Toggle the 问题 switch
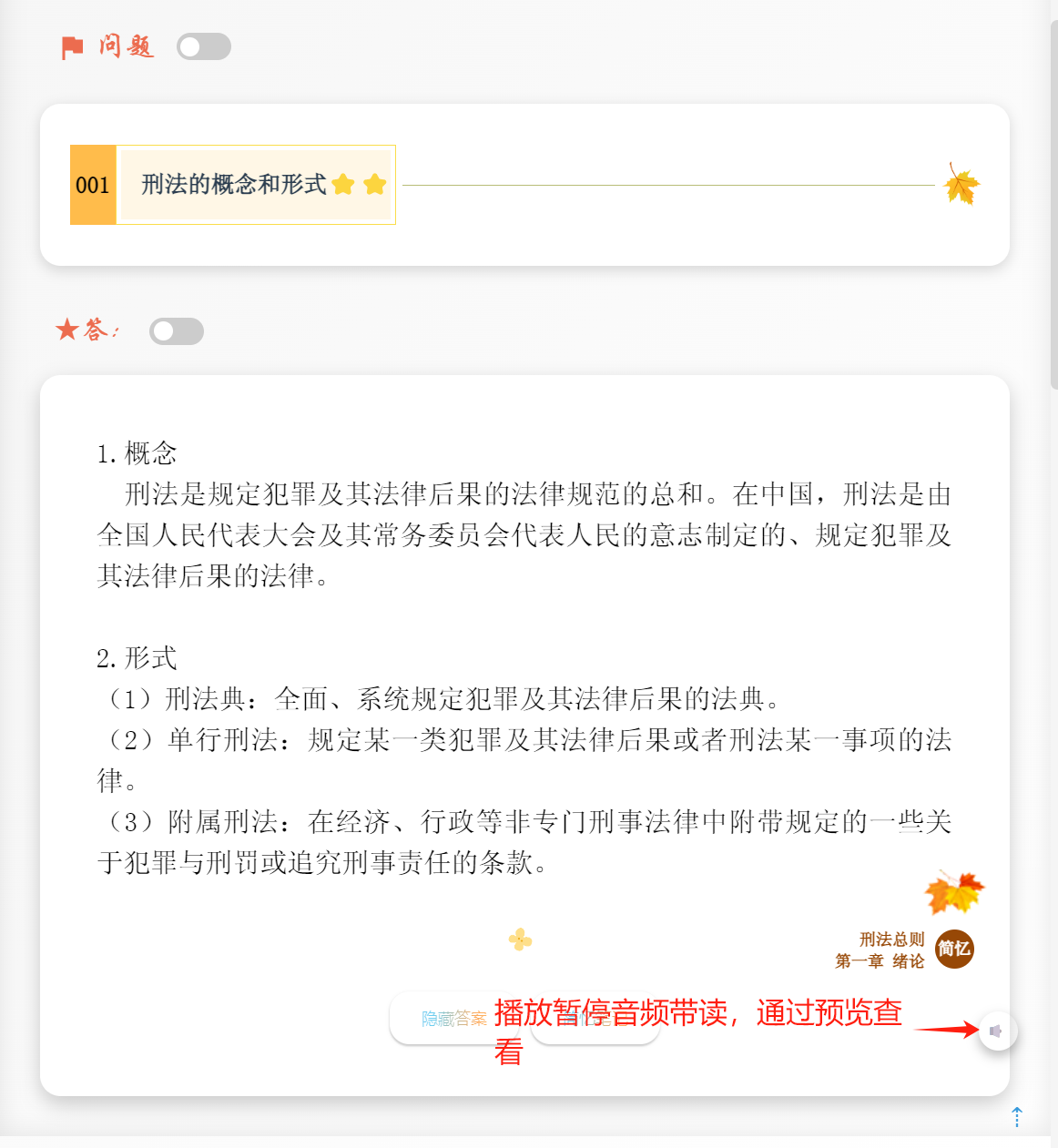This screenshot has width=1058, height=1148. 203,46
